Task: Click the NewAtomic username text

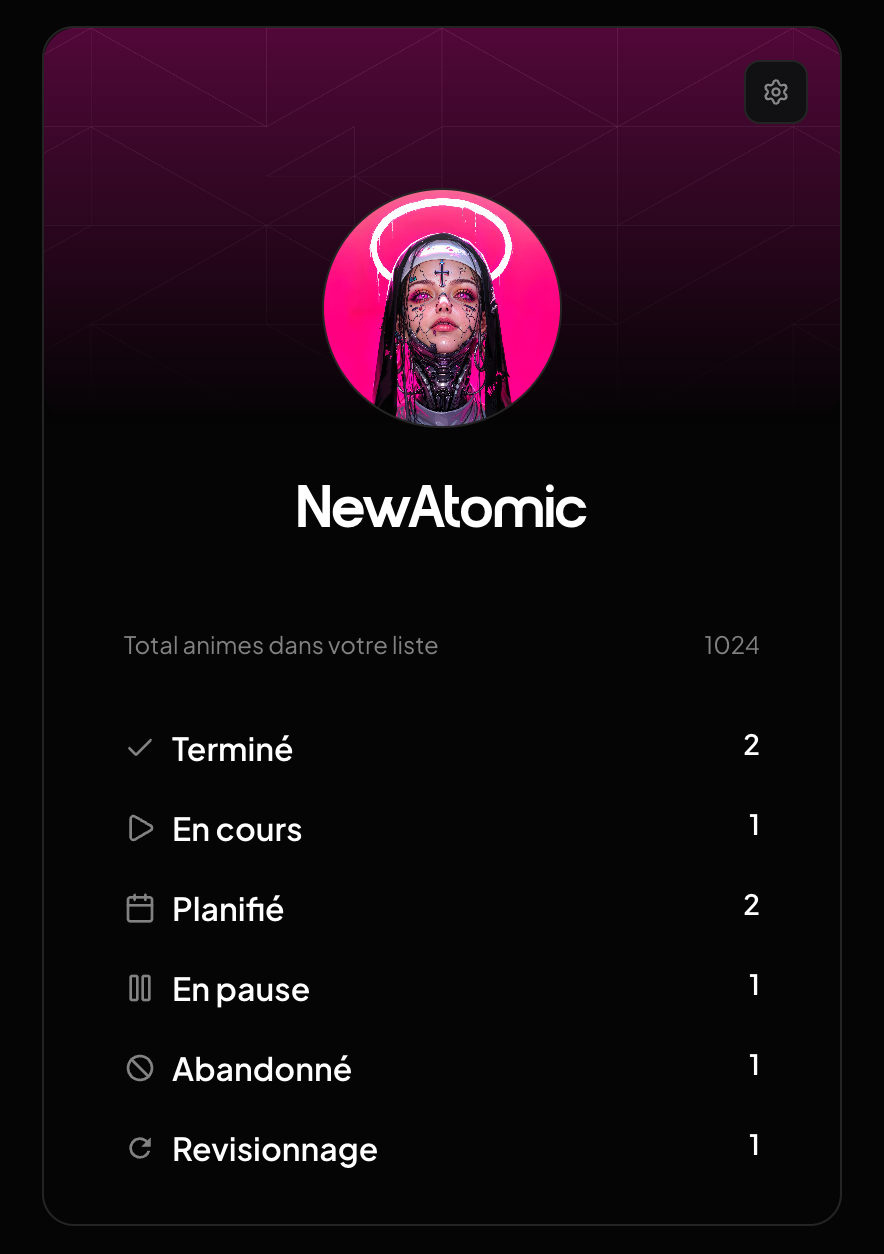Action: coord(441,508)
